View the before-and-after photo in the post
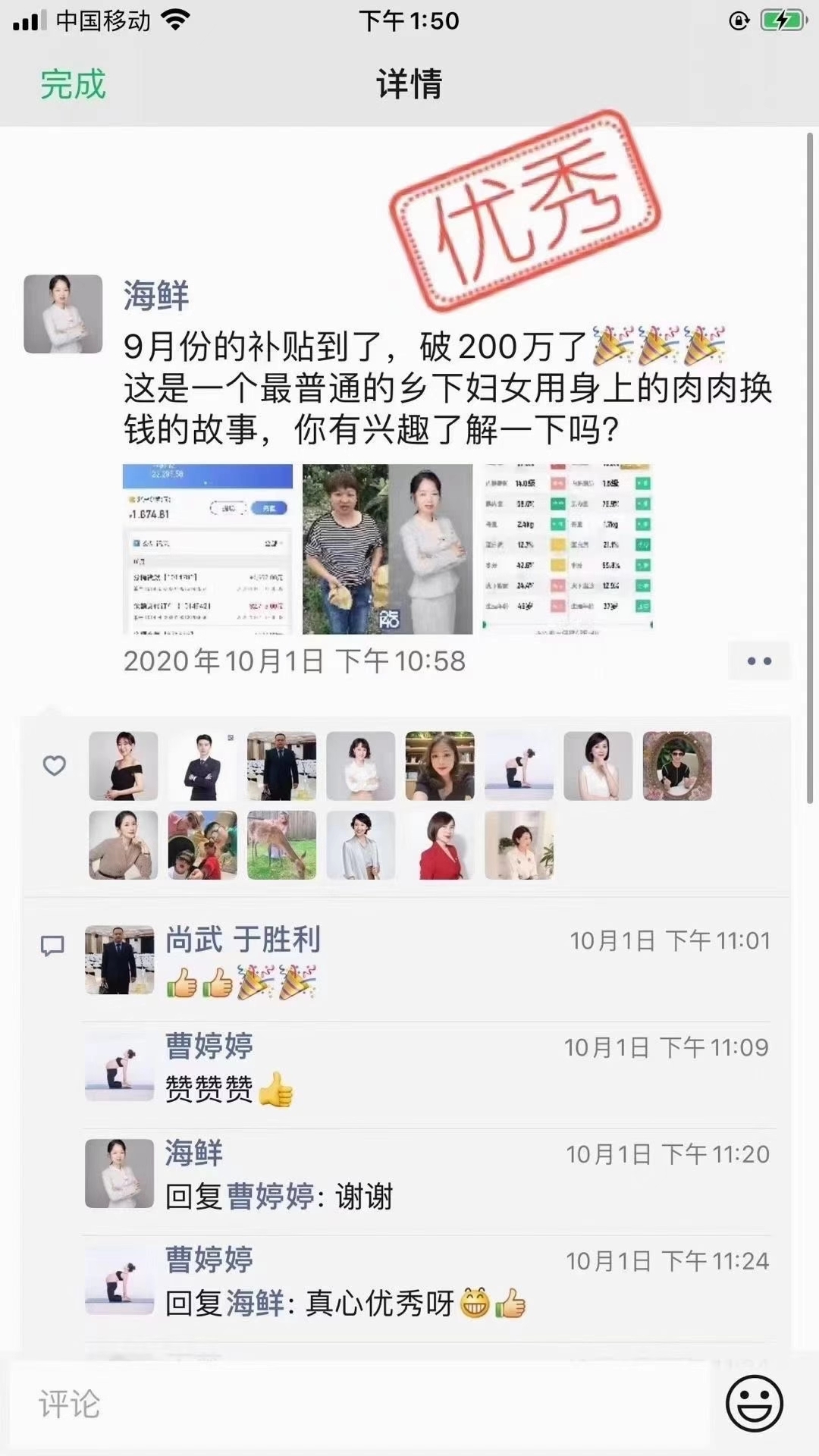 (388, 549)
